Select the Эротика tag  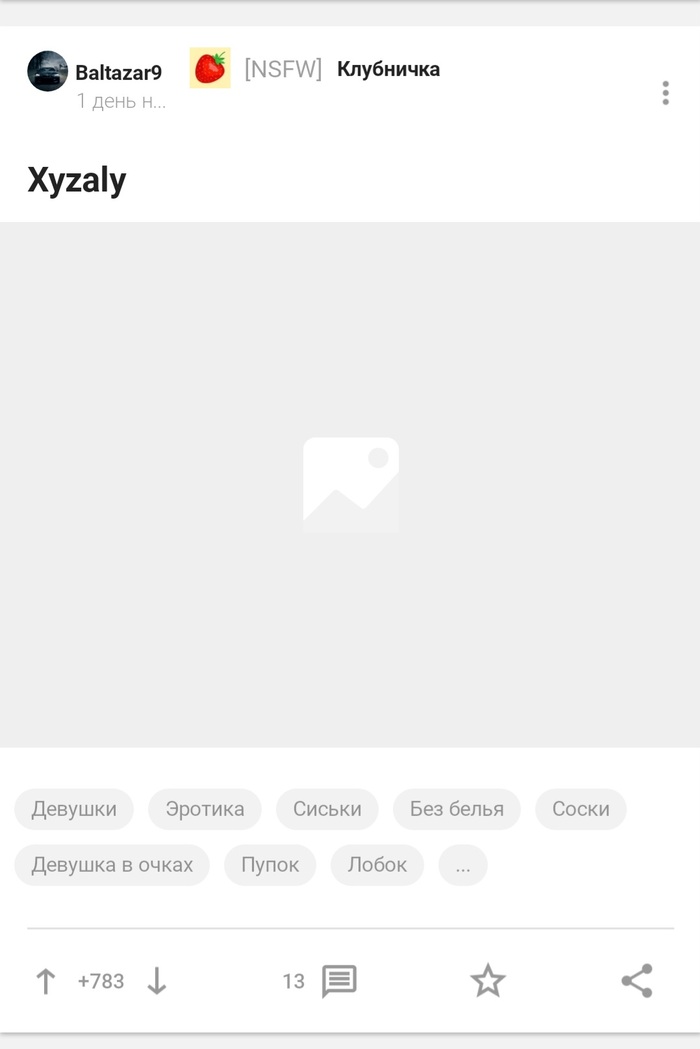click(204, 809)
